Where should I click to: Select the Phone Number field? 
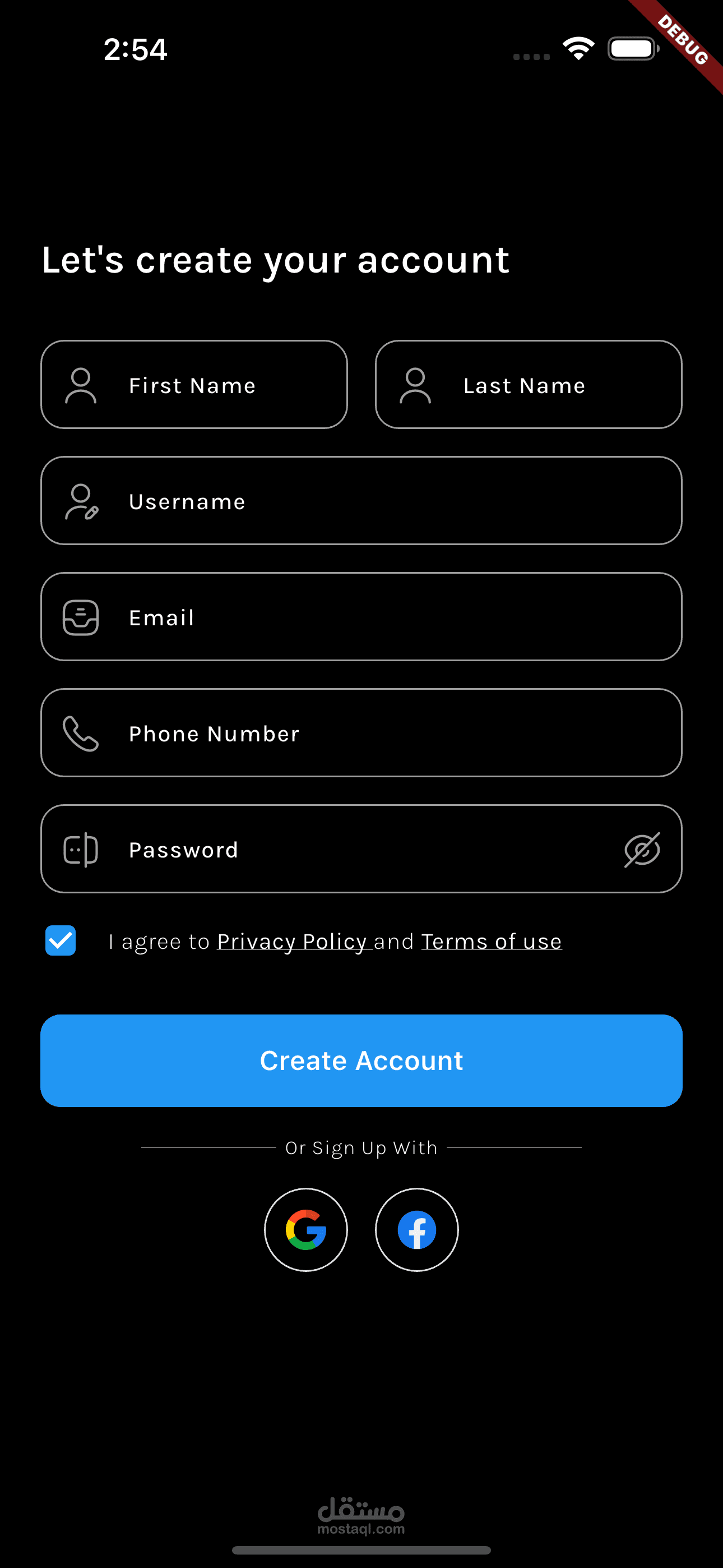pyautogui.click(x=361, y=733)
